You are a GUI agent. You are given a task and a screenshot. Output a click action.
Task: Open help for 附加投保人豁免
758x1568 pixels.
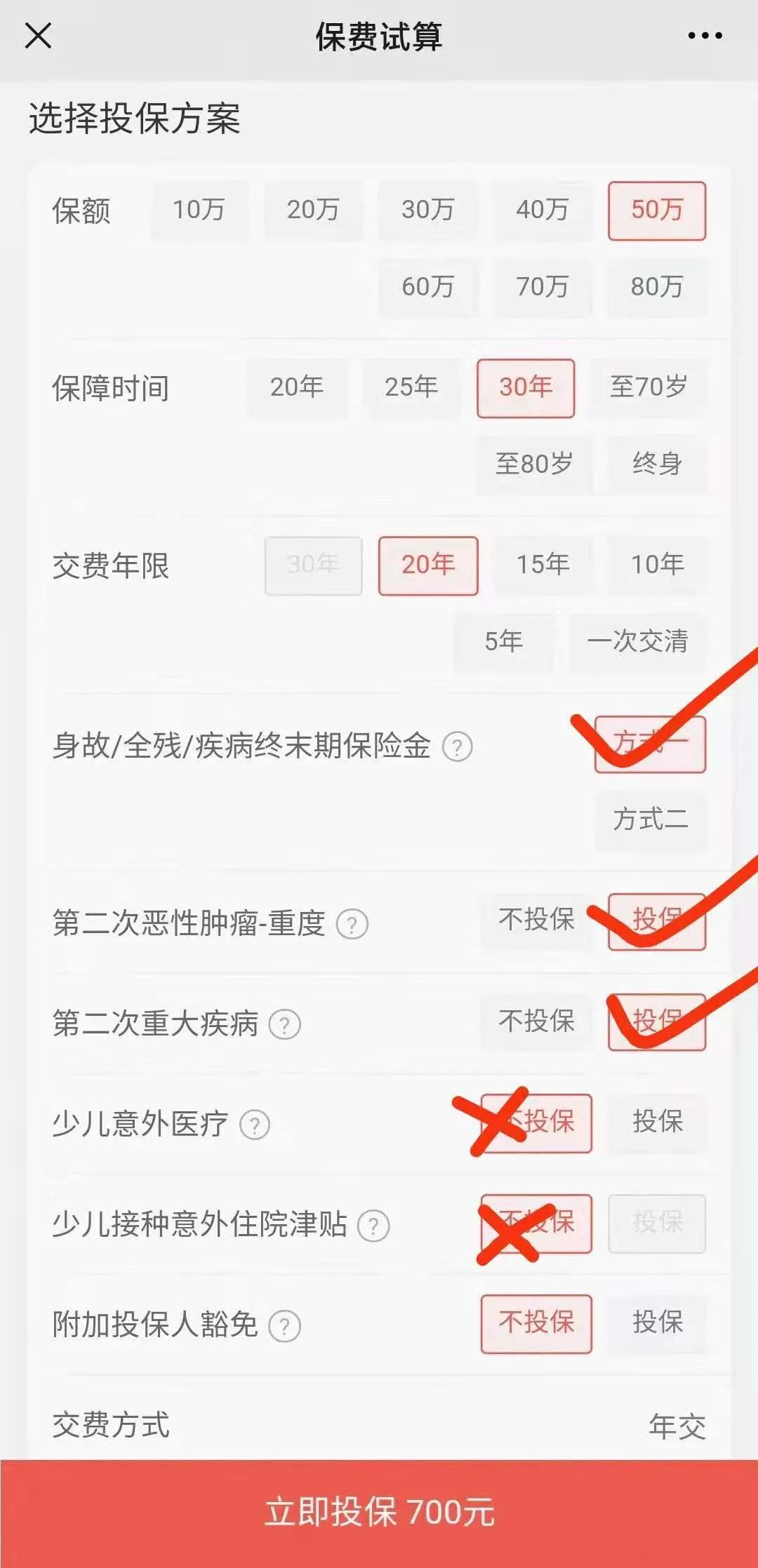[x=285, y=1327]
